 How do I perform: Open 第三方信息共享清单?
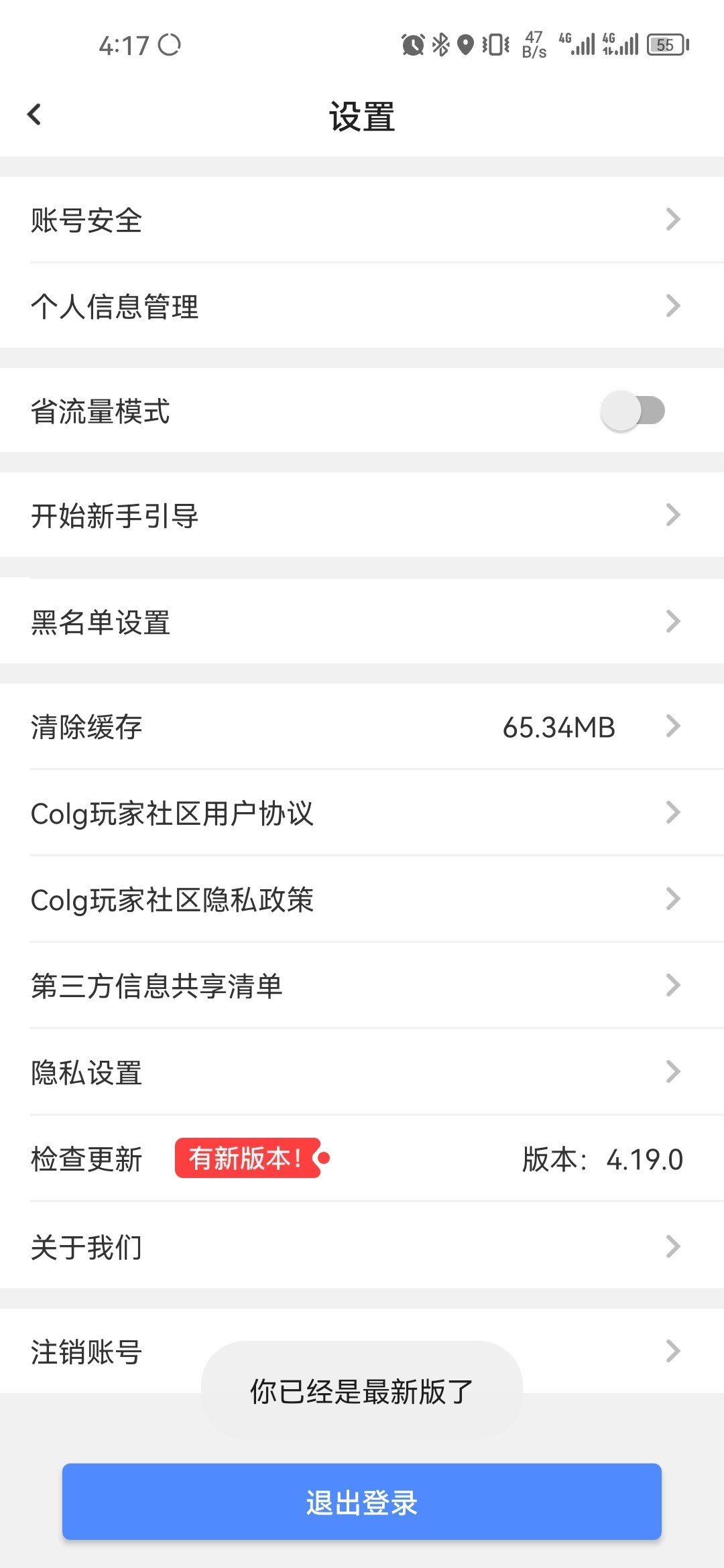[362, 986]
